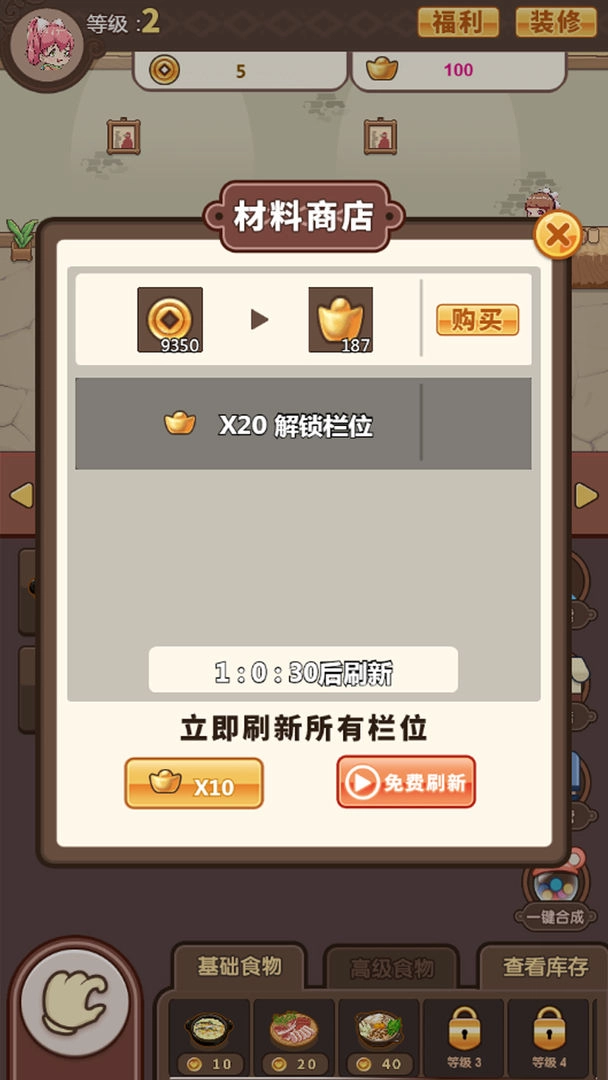
Task: Close the 材料商店 dialog
Action: point(558,236)
